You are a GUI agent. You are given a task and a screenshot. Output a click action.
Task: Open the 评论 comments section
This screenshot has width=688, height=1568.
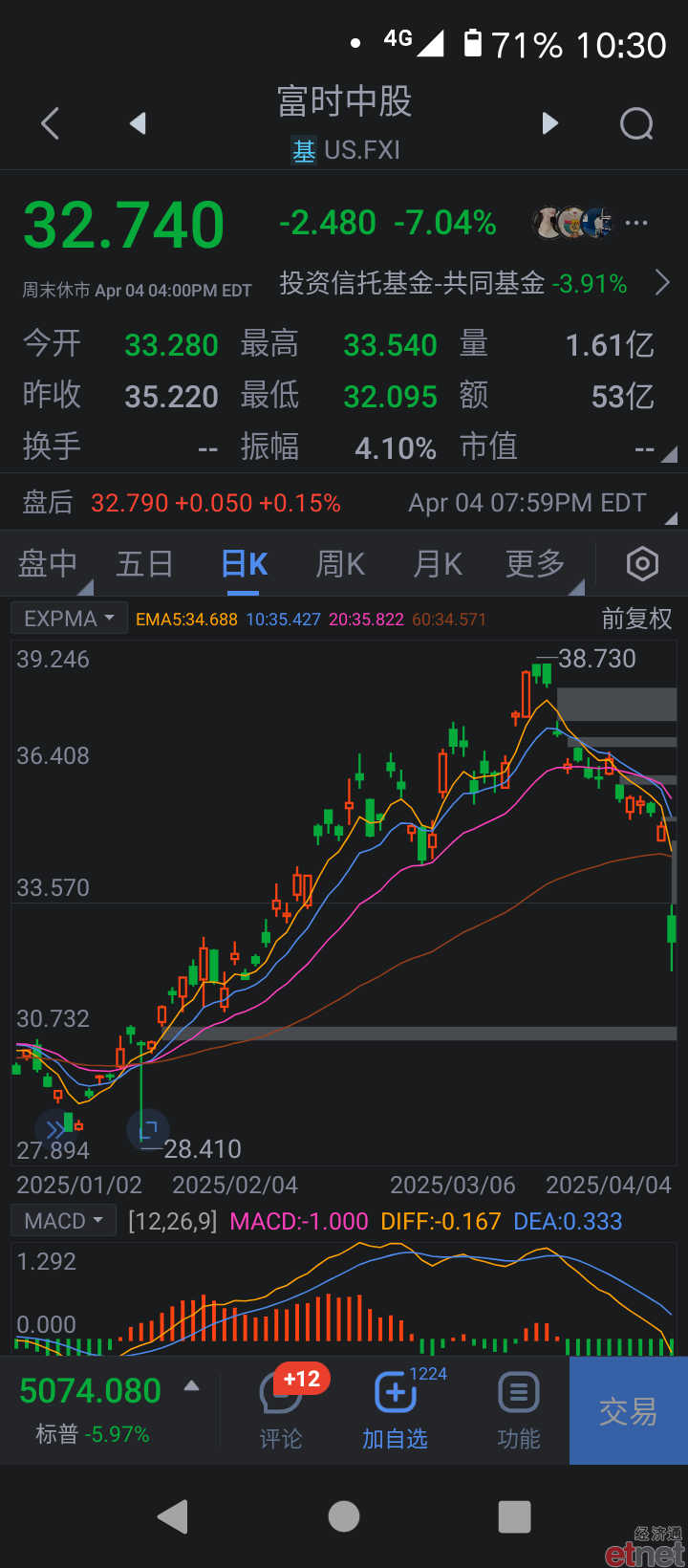pos(281,1410)
